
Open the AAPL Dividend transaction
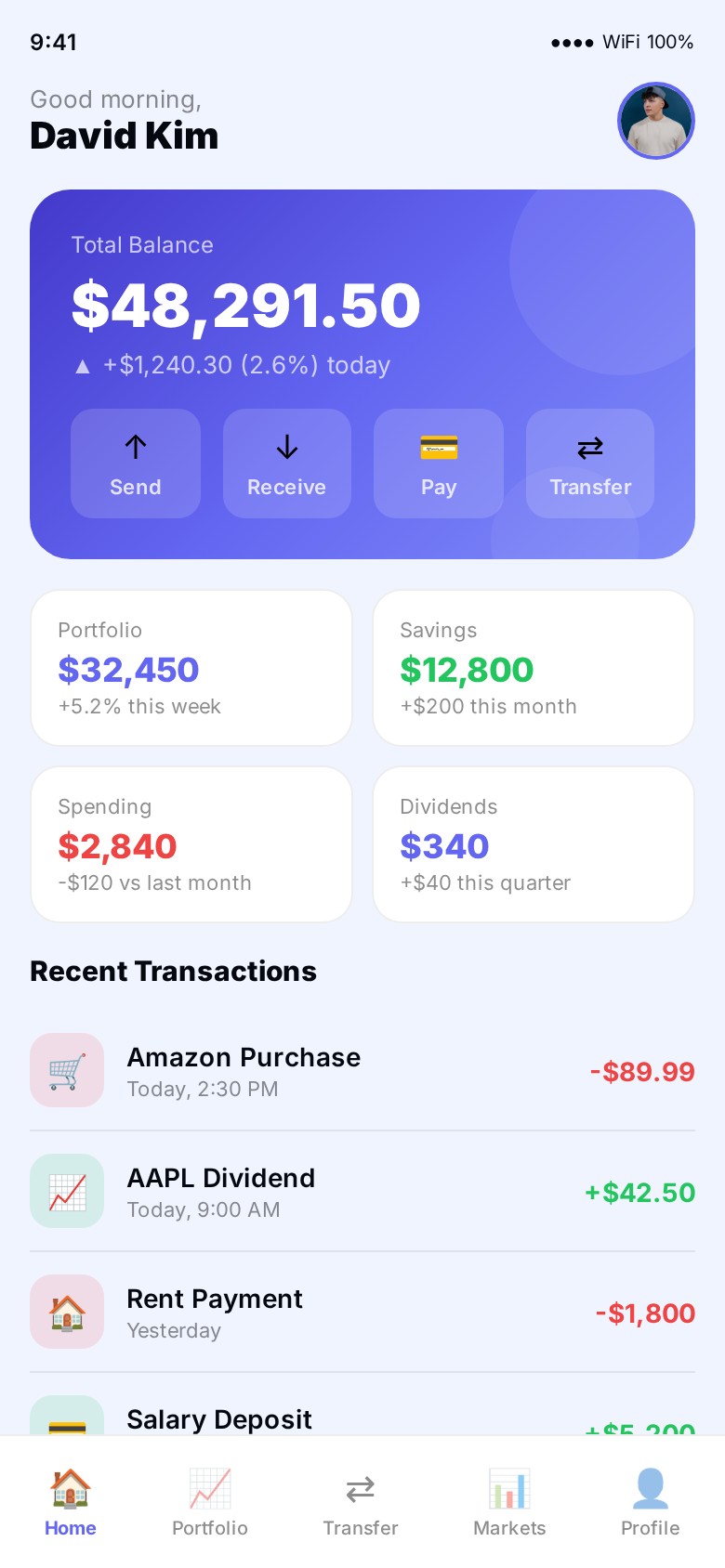pyautogui.click(x=362, y=1192)
